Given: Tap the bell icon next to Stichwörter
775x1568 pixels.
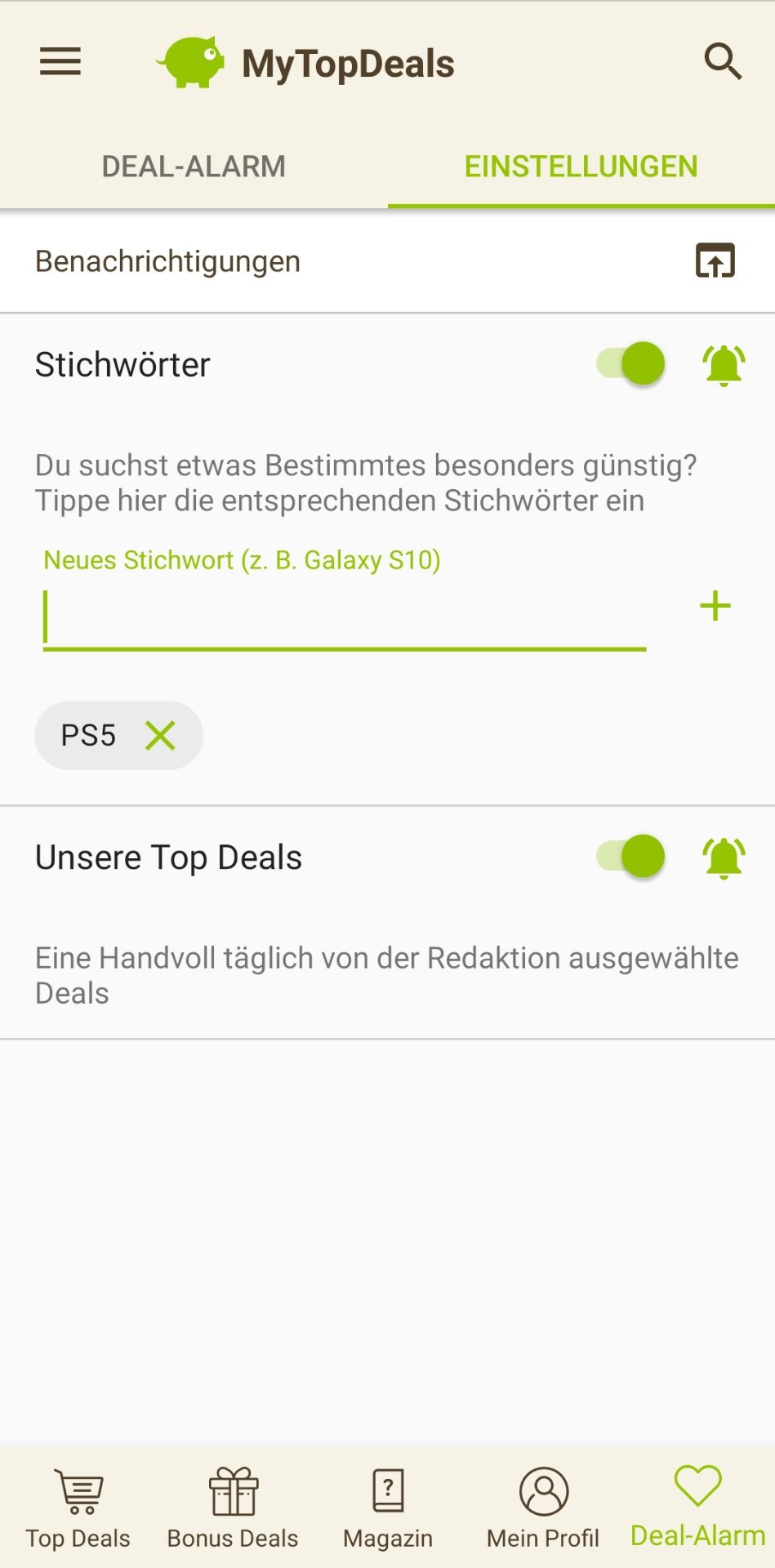Looking at the screenshot, I should point(724,364).
